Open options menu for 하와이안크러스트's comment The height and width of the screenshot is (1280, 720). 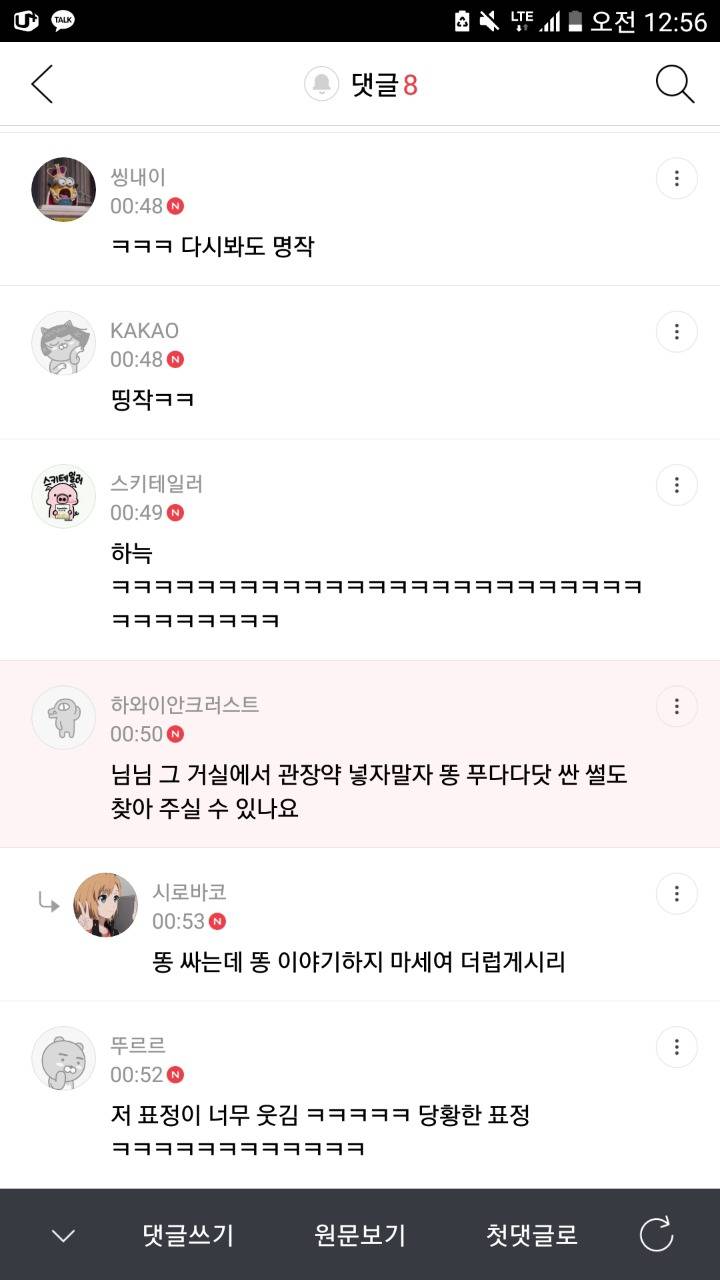[677, 705]
